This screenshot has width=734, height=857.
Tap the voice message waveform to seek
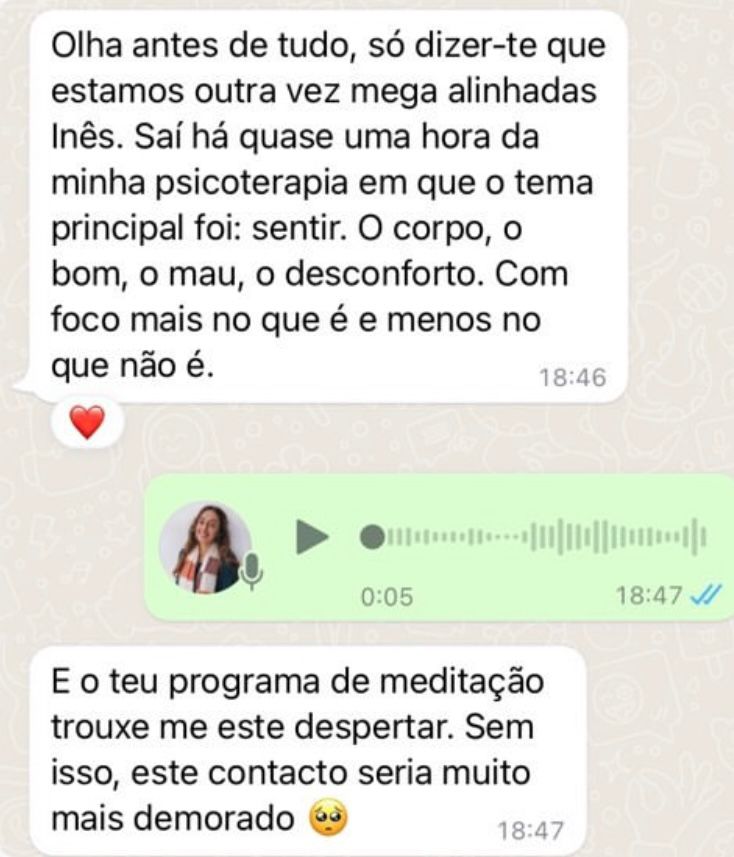click(x=540, y=537)
